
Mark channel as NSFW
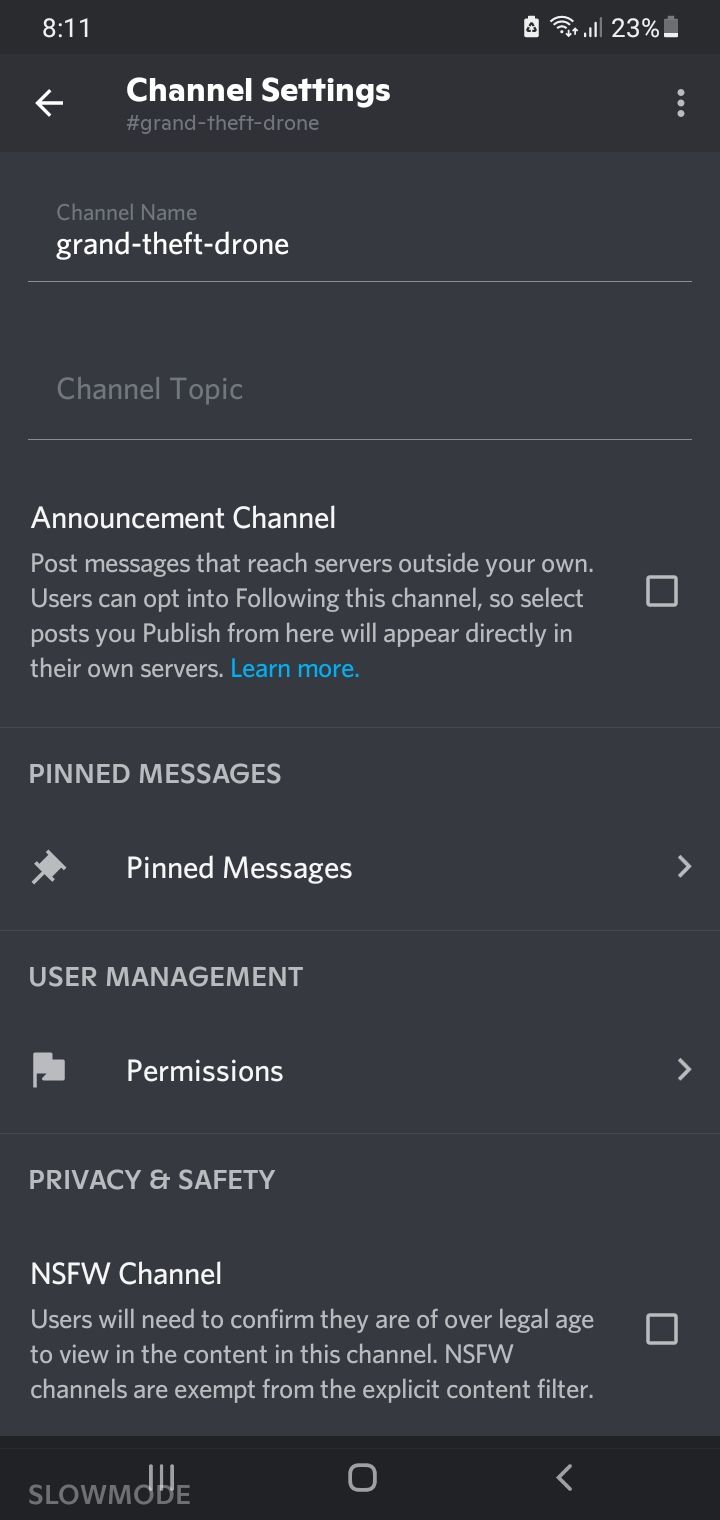click(x=662, y=1329)
